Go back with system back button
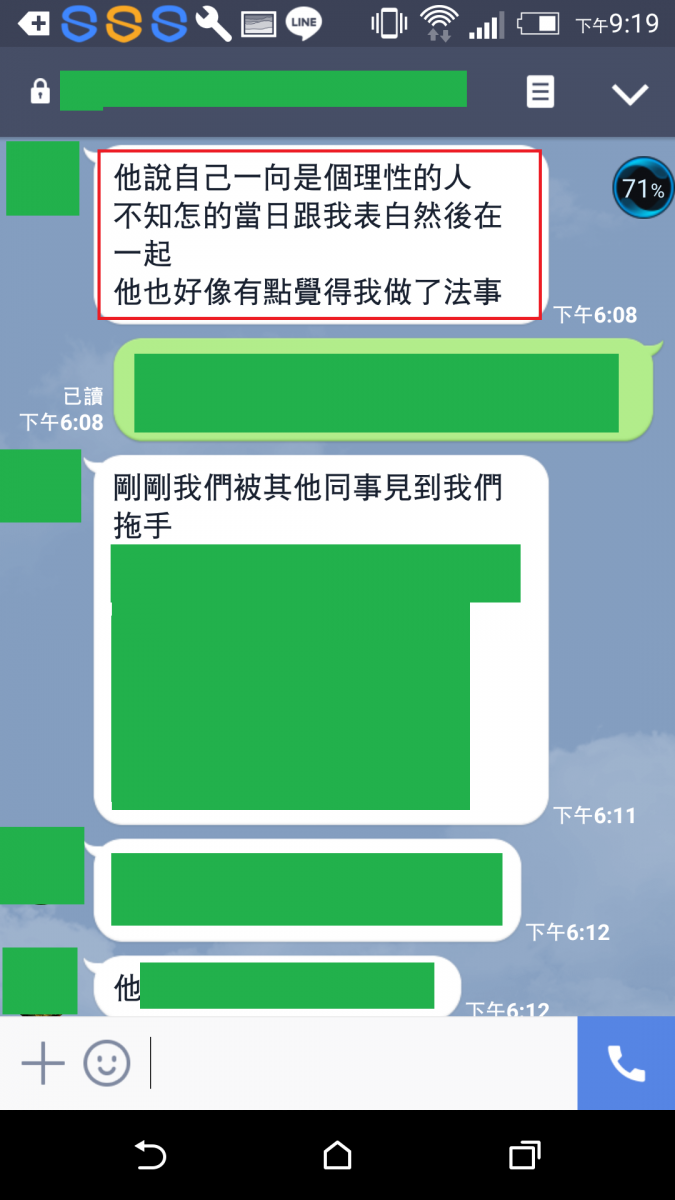 tap(150, 1156)
